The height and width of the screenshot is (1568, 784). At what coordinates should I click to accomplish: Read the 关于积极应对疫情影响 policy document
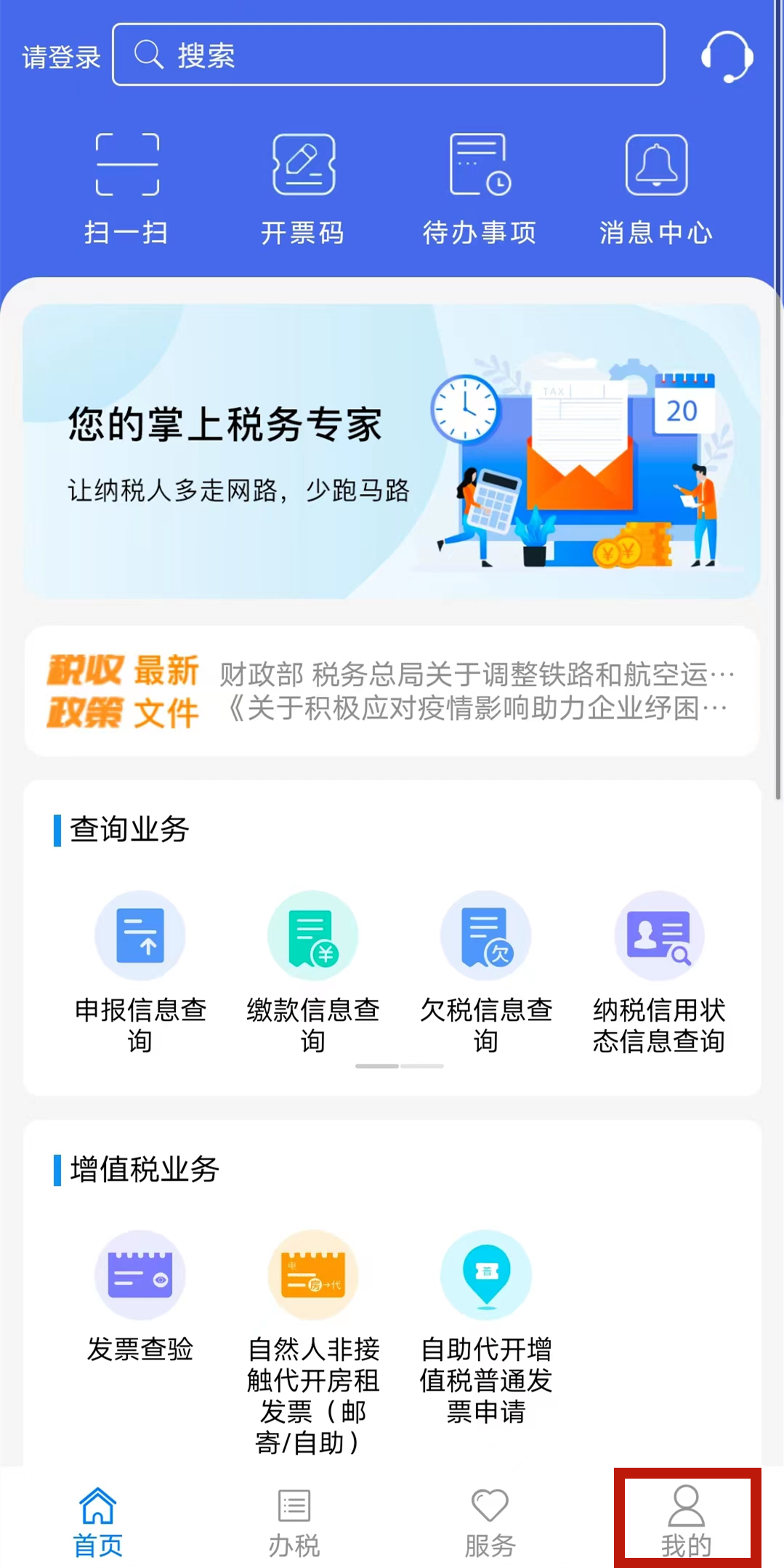pos(476,708)
